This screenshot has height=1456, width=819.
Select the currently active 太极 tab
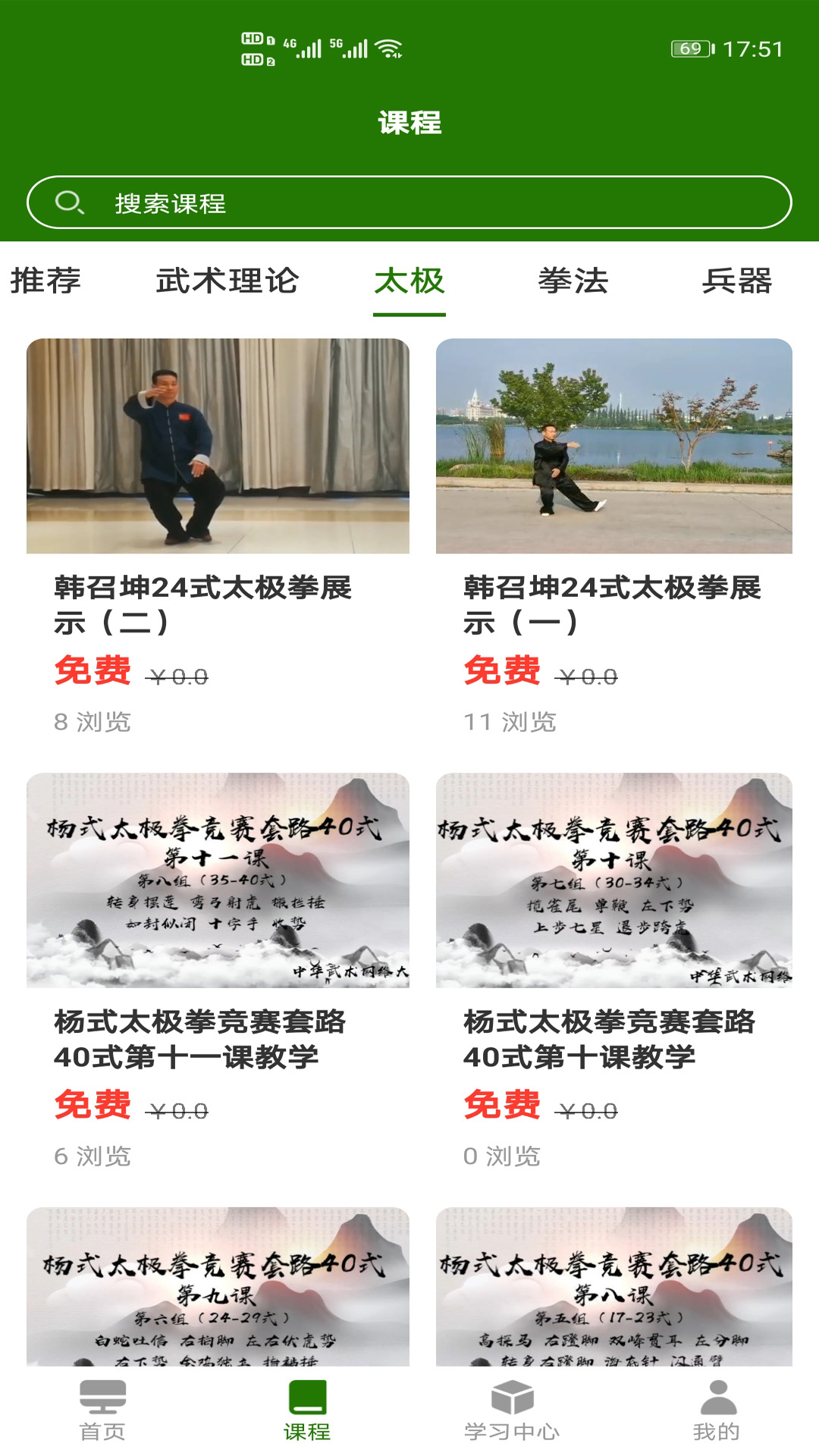pos(409,281)
